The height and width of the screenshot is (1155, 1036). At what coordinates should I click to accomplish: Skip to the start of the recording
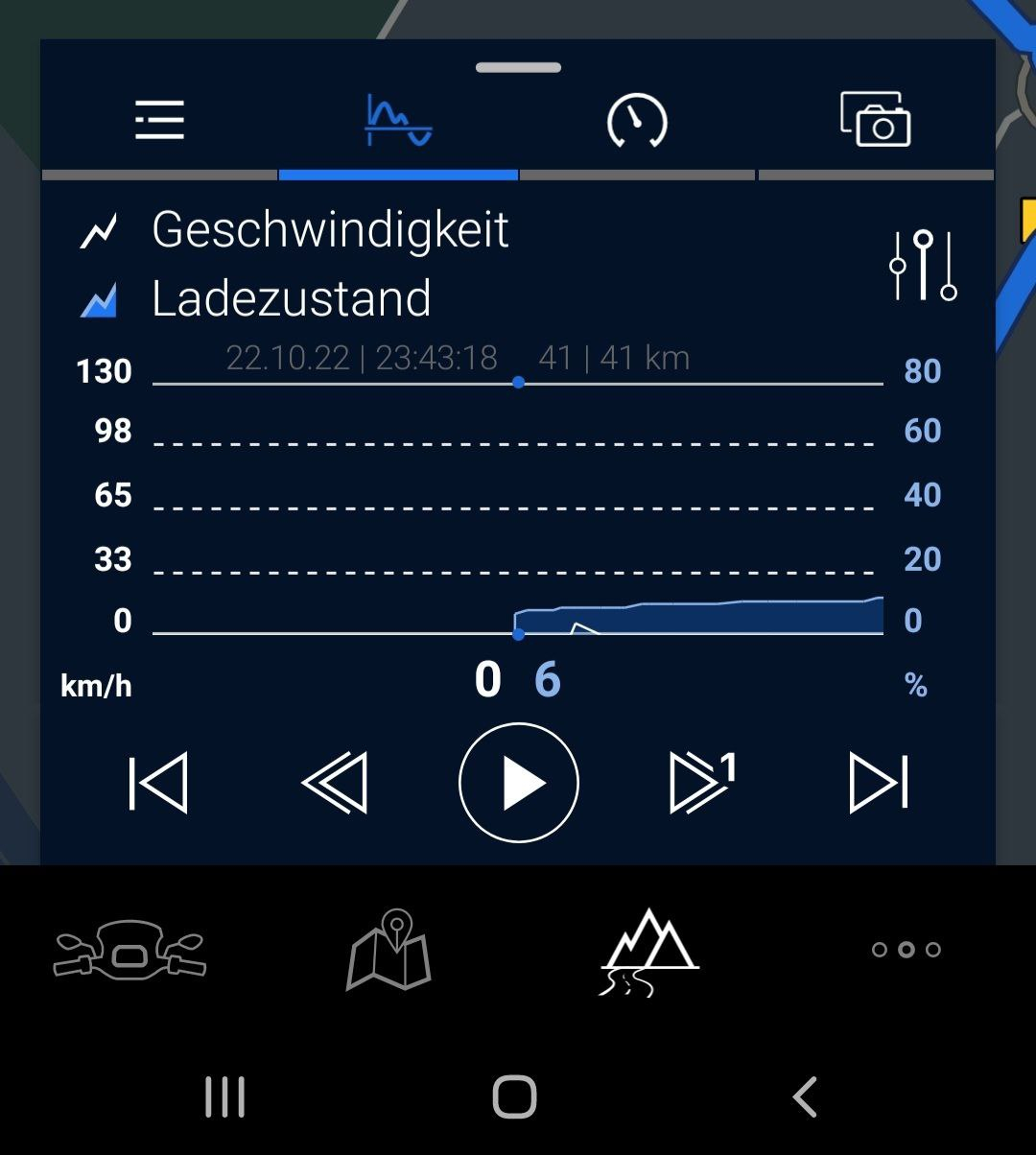pyautogui.click(x=158, y=784)
